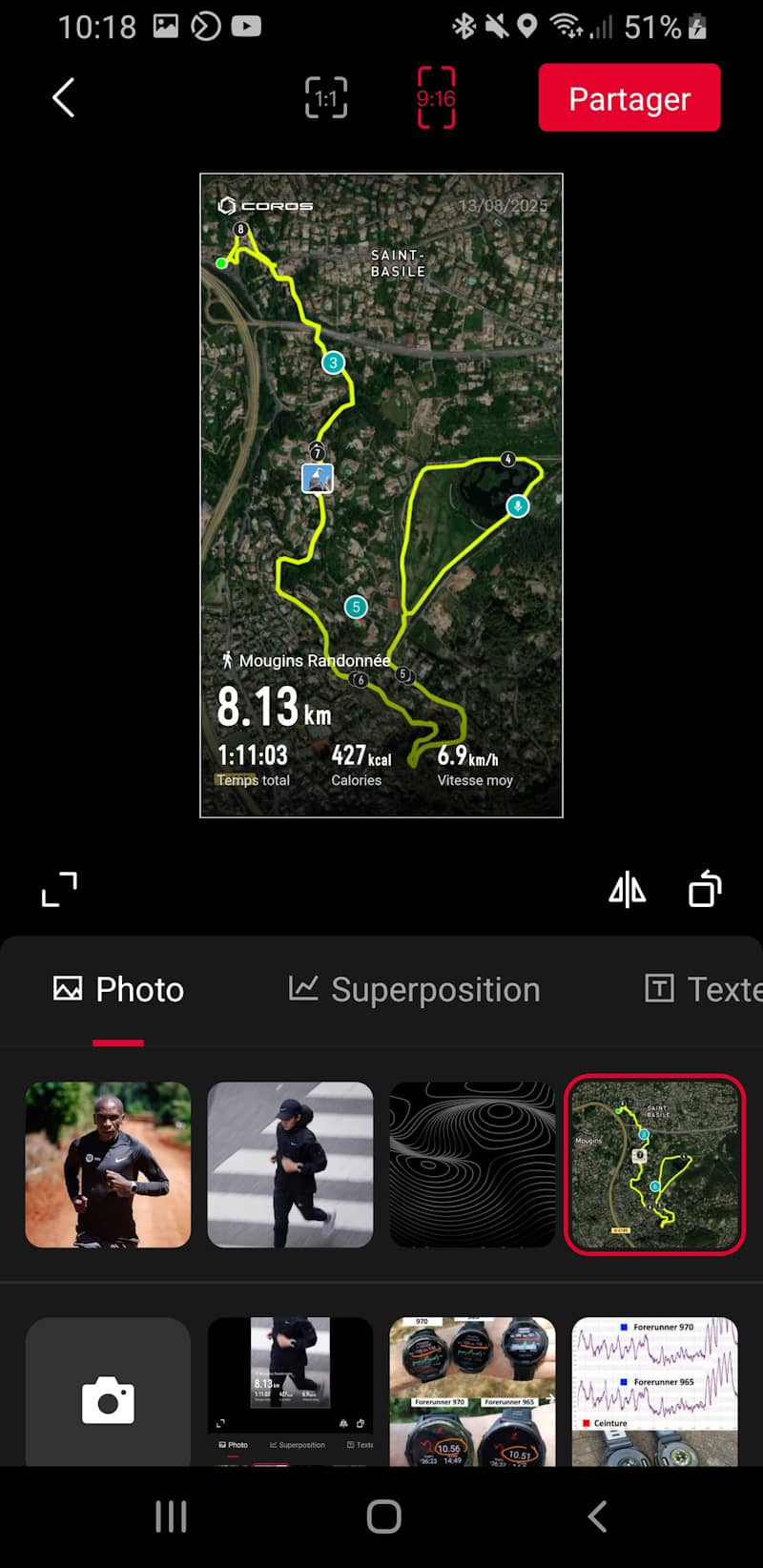Expand the preview to fullscreen
The width and height of the screenshot is (763, 1568).
59,889
